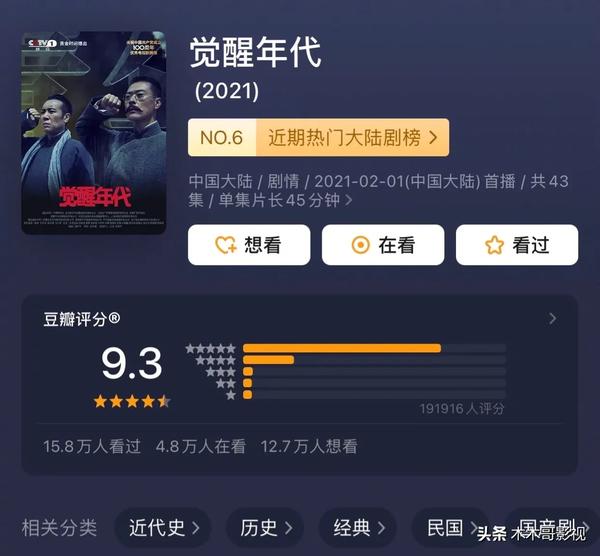This screenshot has height=556, width=600.
Task: Select the 近代史 category chip
Action: [x=163, y=527]
